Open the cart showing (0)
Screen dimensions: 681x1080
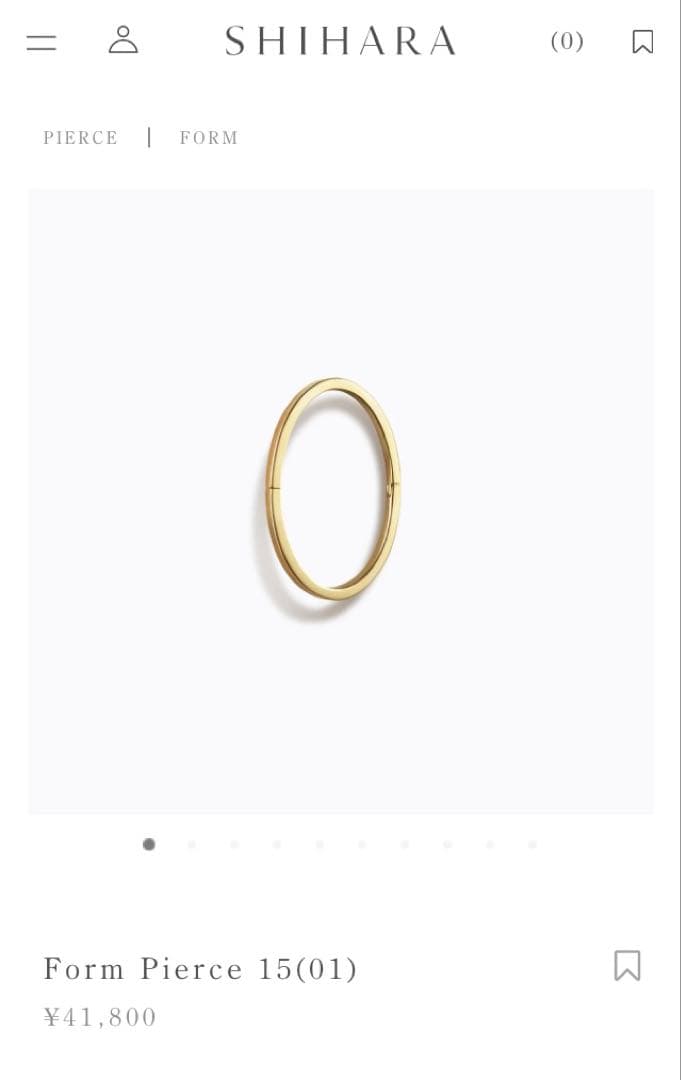coord(567,42)
